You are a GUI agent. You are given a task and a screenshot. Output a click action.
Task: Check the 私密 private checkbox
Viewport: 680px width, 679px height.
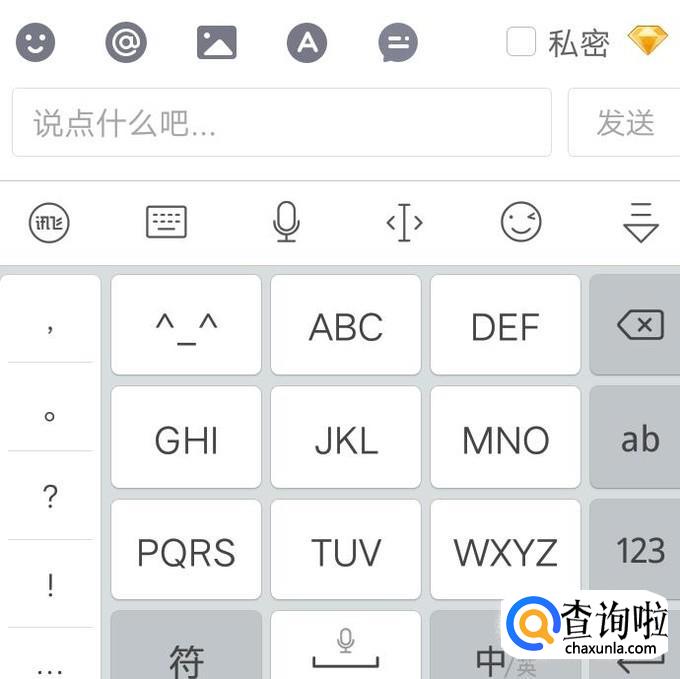point(521,42)
